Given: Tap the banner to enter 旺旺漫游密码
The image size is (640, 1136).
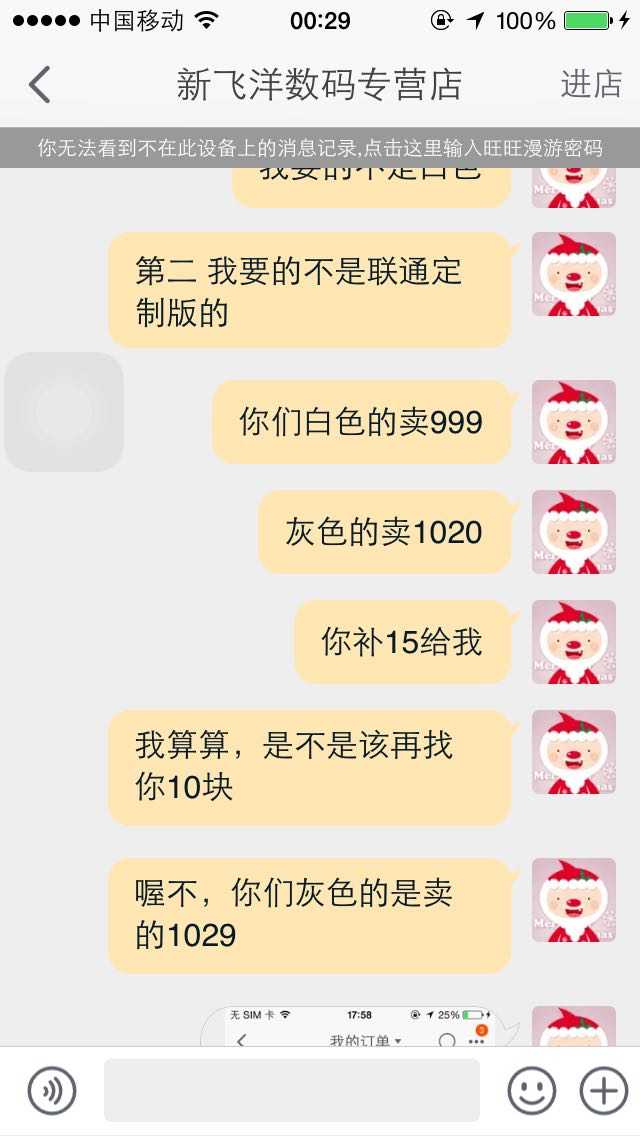Looking at the screenshot, I should (320, 149).
